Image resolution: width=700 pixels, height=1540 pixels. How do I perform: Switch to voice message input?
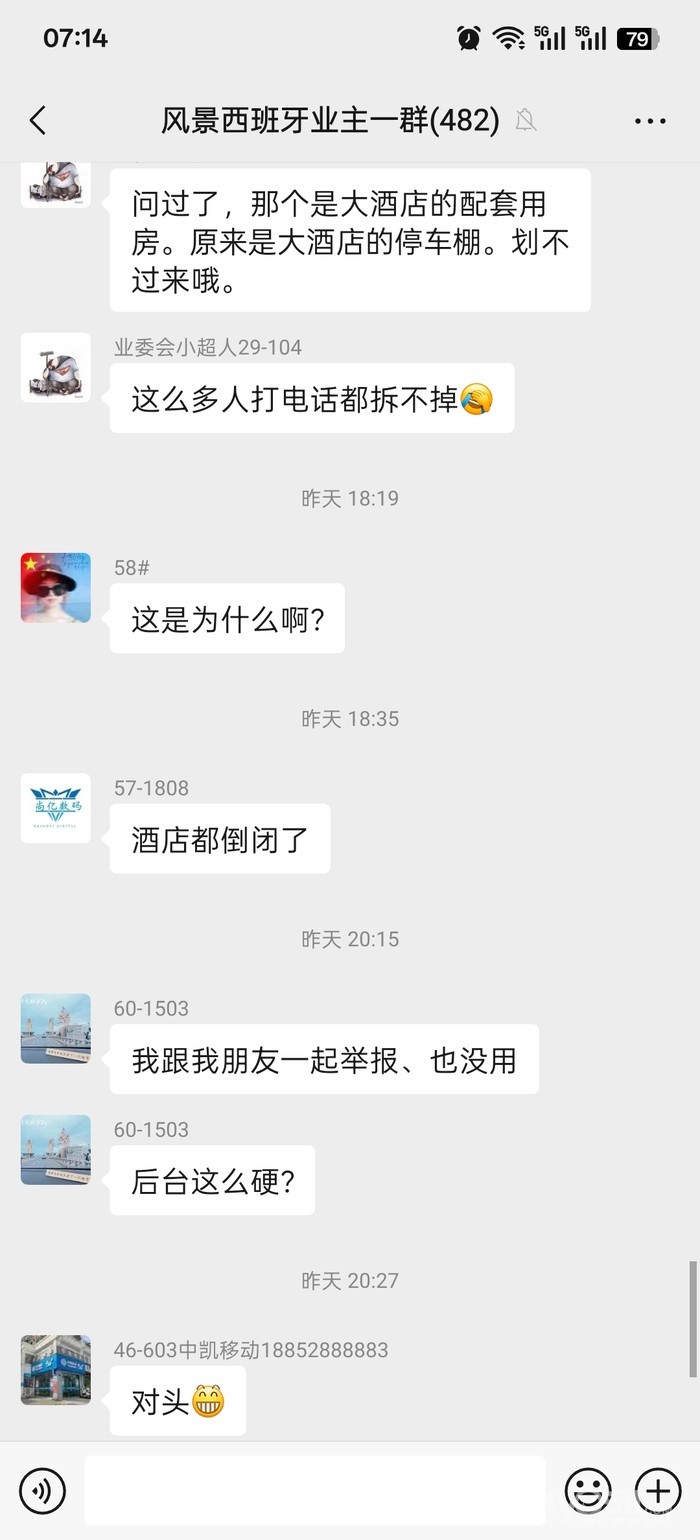pyautogui.click(x=42, y=1491)
